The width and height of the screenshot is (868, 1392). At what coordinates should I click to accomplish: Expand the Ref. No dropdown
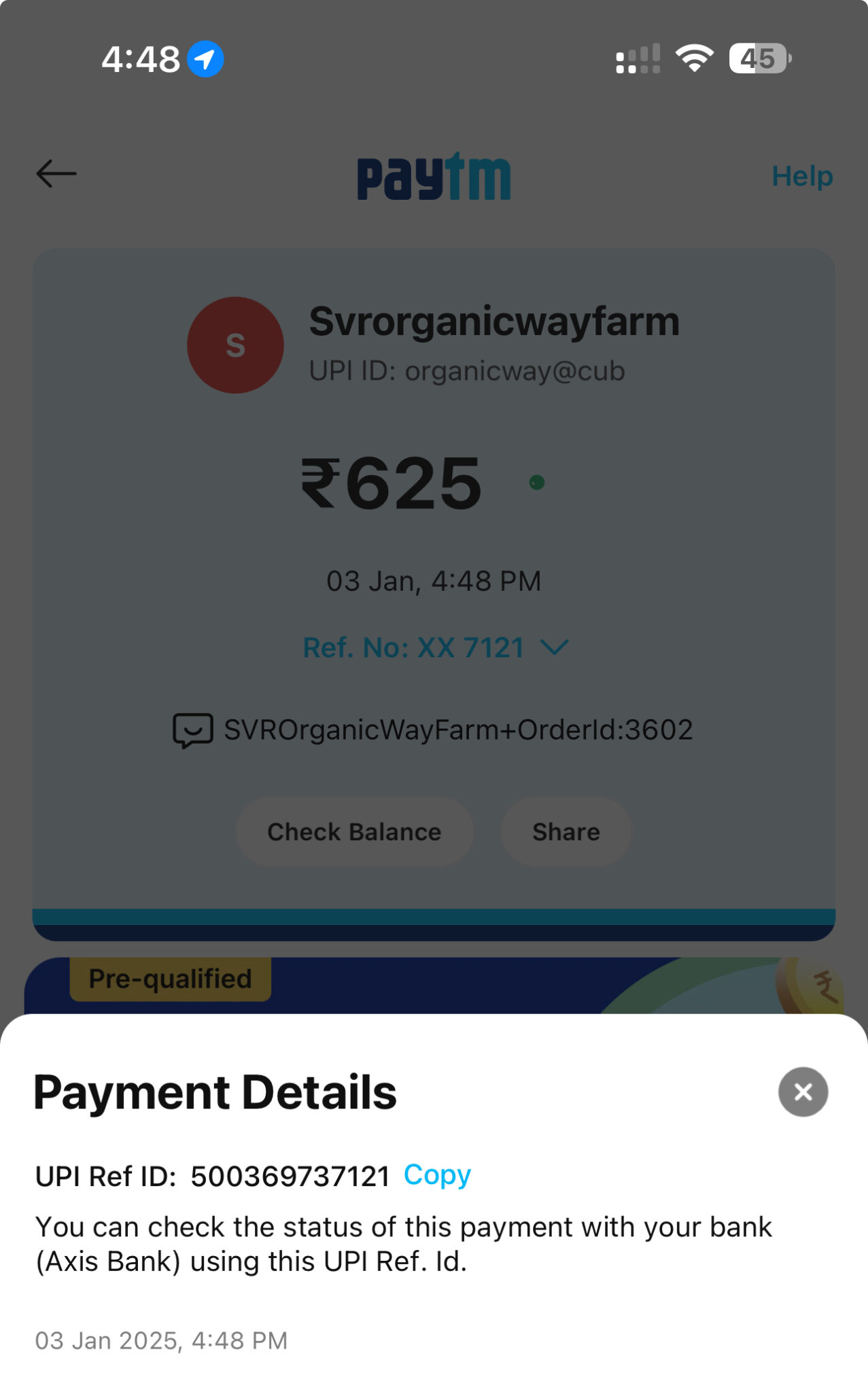[x=553, y=647]
